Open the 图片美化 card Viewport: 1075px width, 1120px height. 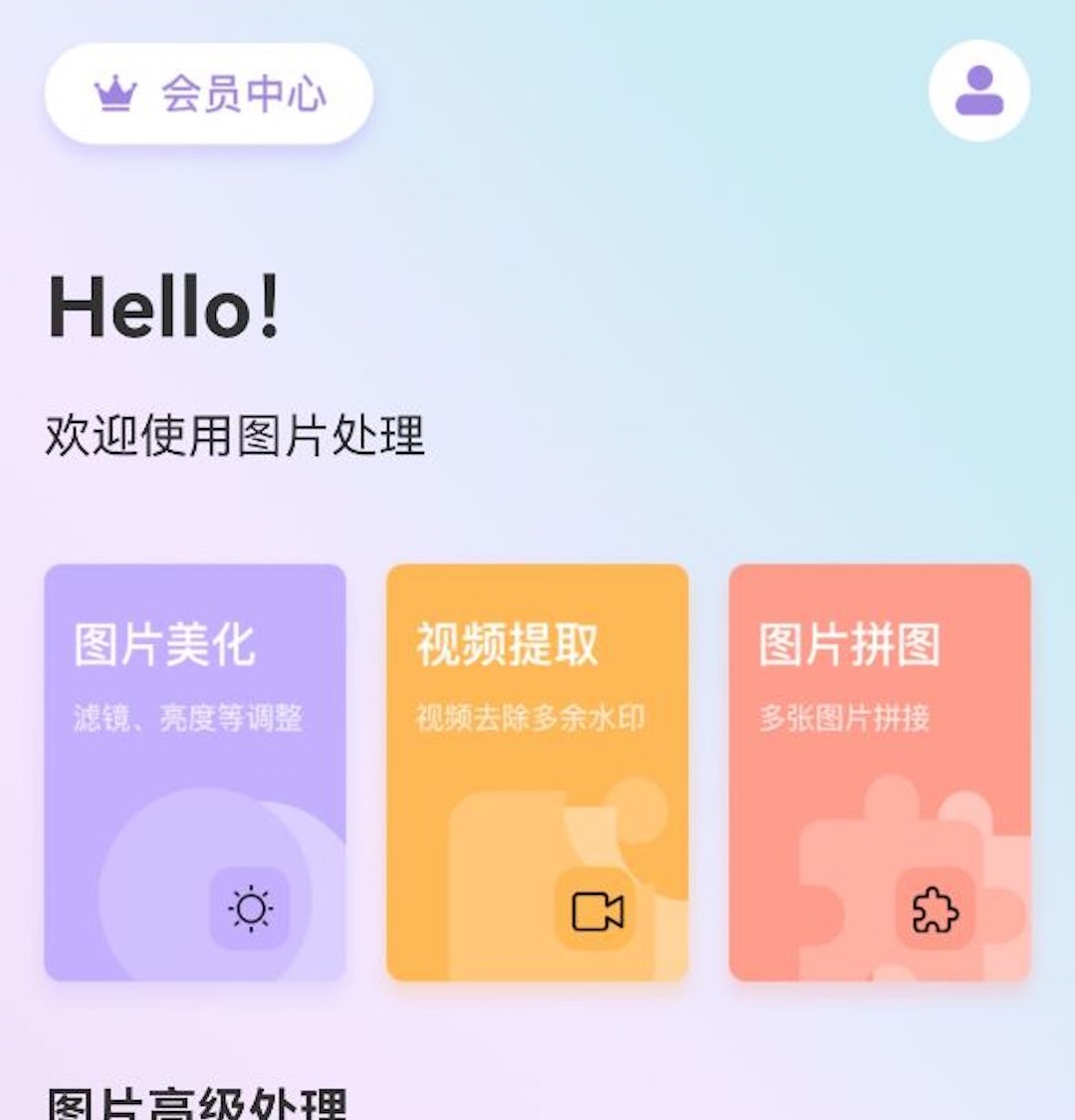(x=195, y=772)
